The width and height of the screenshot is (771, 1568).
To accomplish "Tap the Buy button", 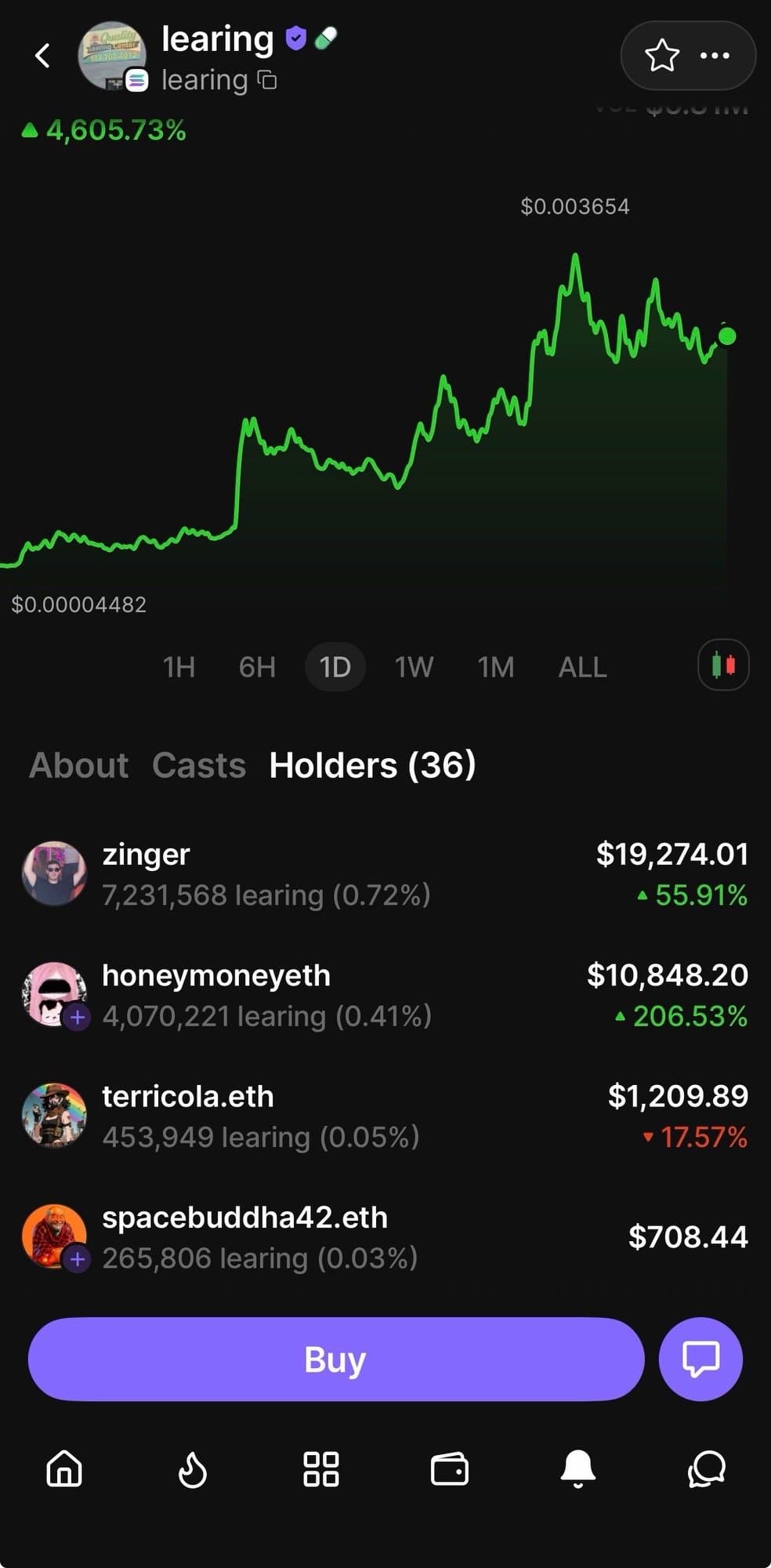I will pos(335,1359).
